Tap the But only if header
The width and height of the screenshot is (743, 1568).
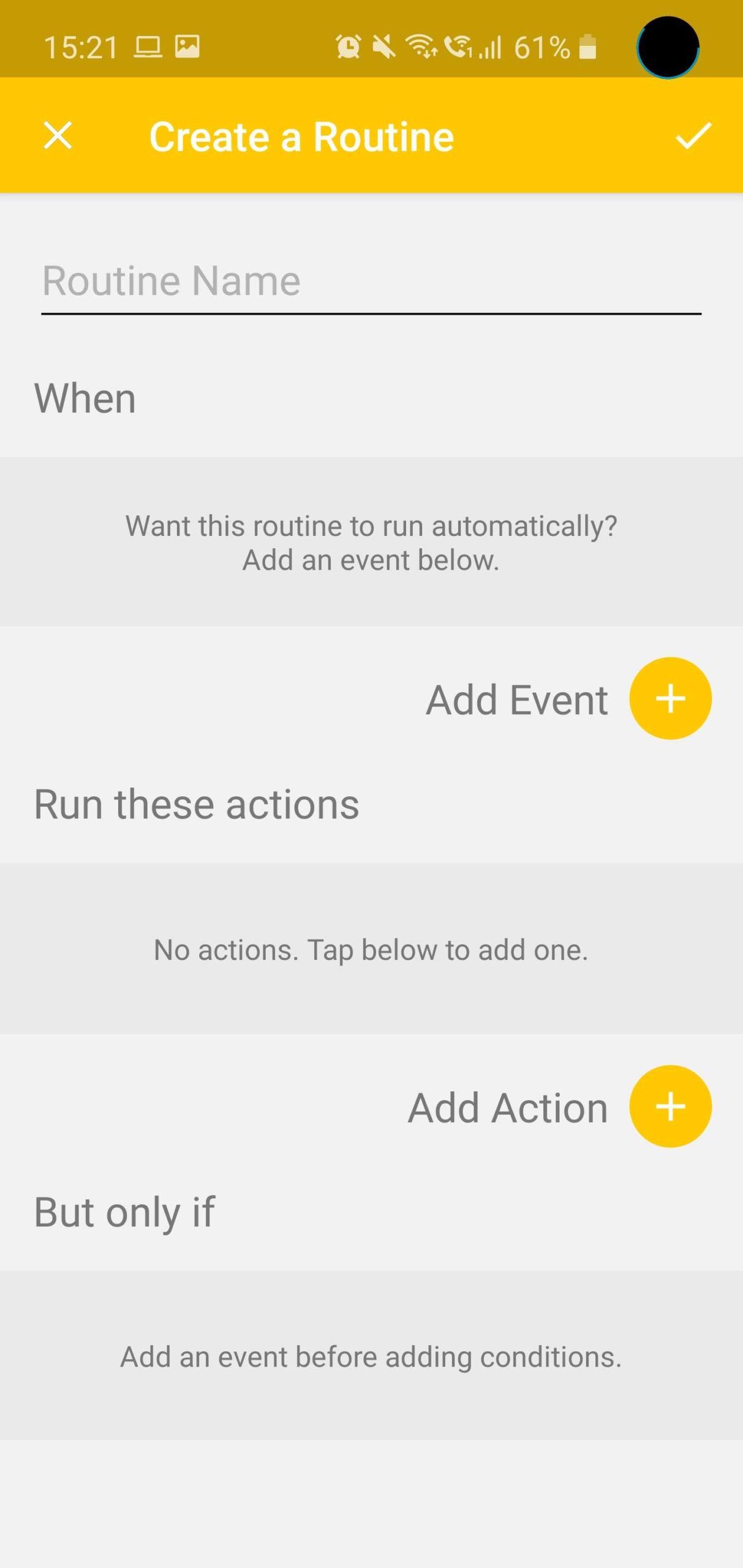(123, 1211)
